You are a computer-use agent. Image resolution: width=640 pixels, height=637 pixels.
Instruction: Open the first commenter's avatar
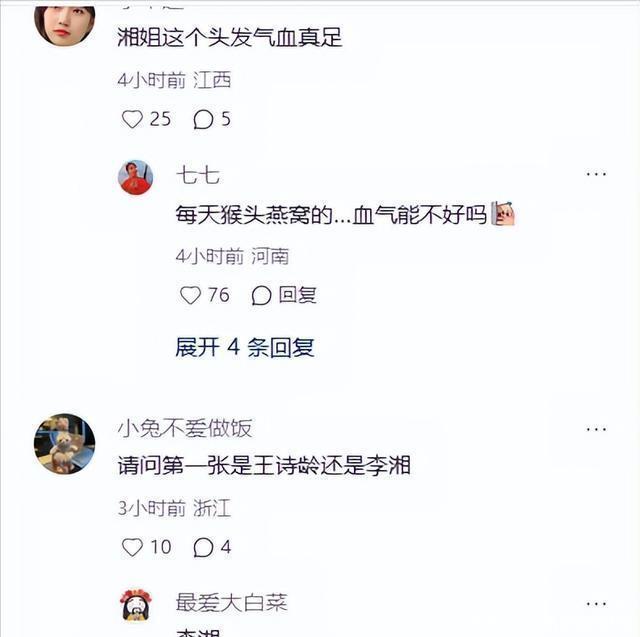(64, 24)
